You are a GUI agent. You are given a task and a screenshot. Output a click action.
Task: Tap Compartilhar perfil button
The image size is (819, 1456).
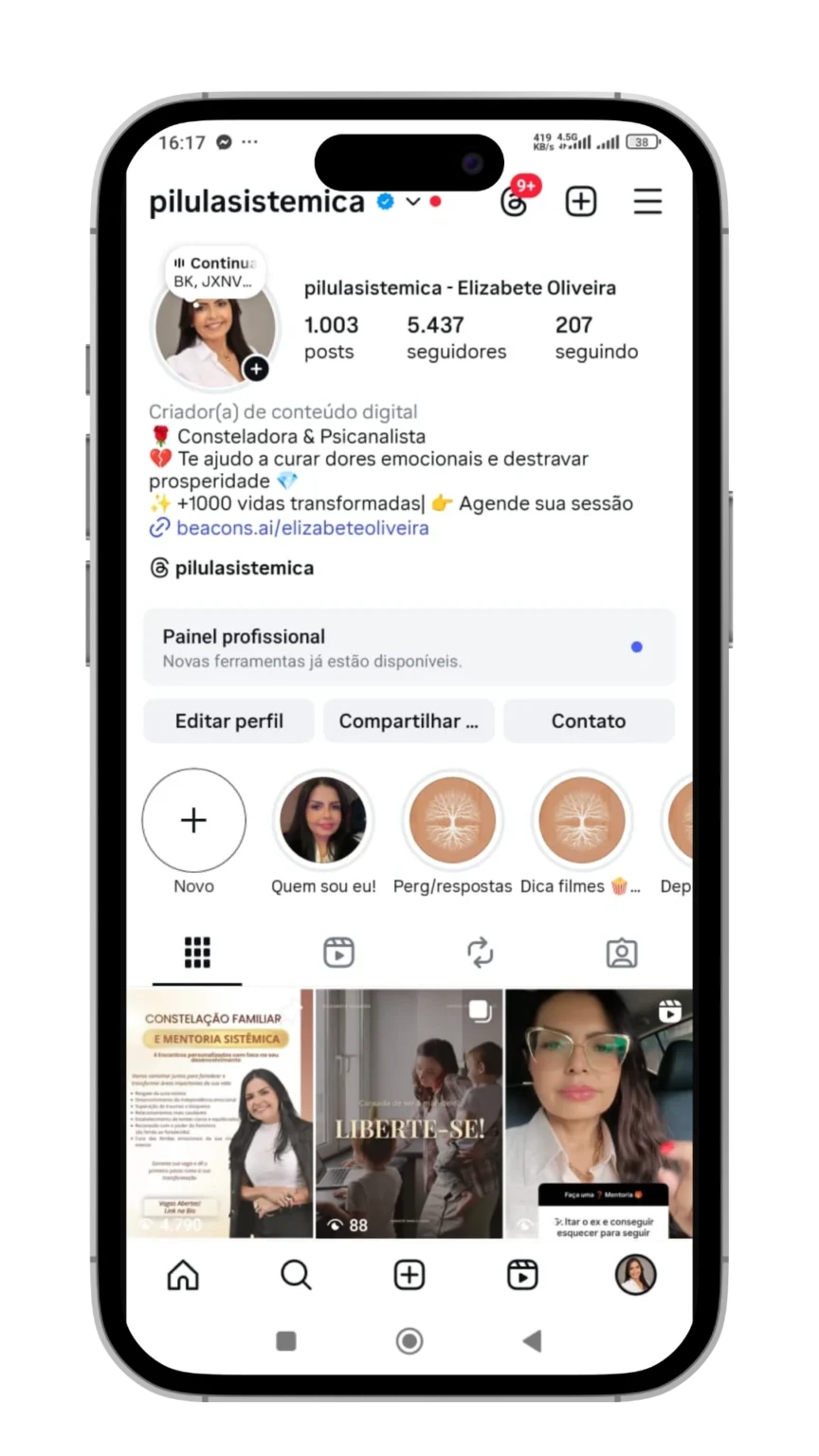tap(409, 721)
